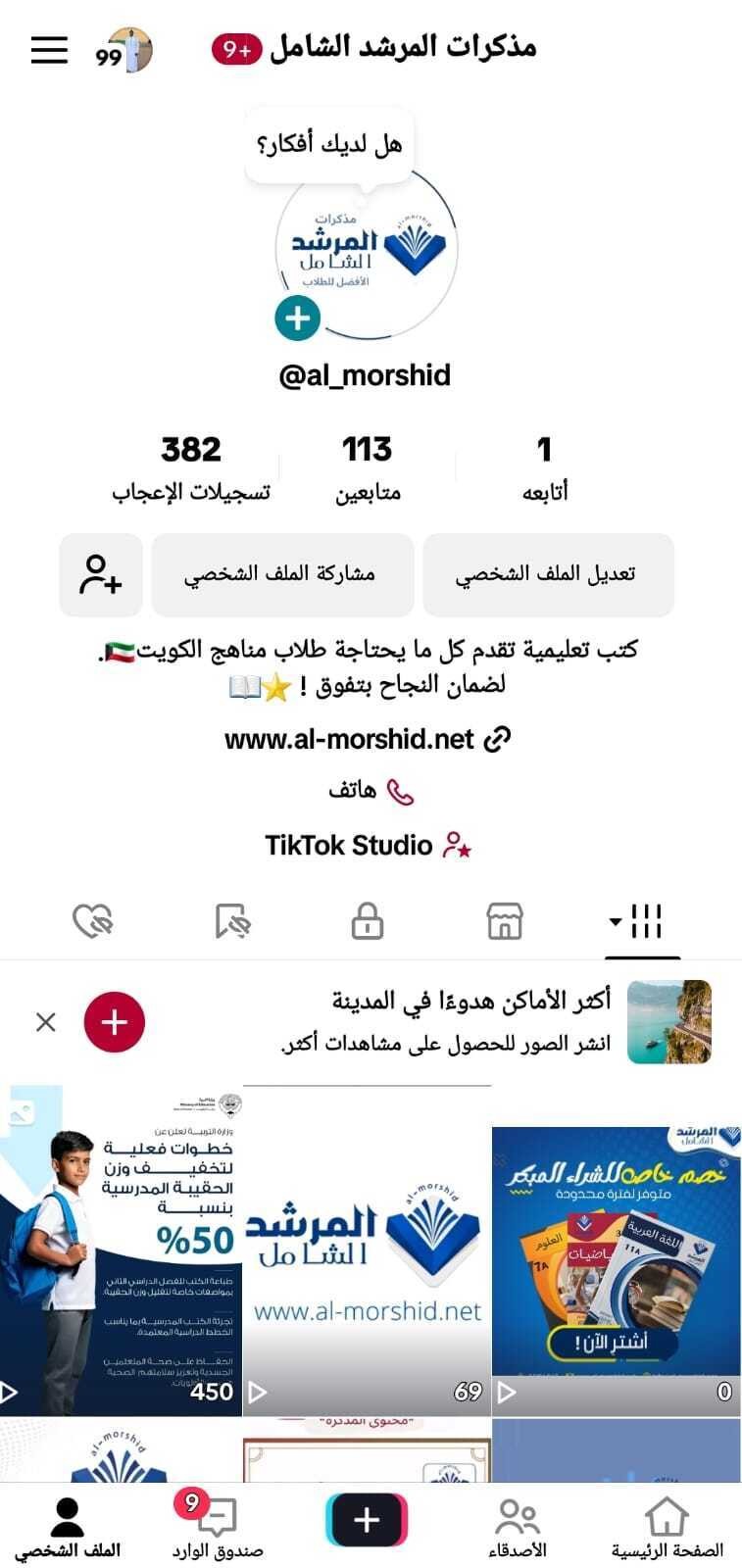Switch to the private lock tab
Viewport: 742px width, 1568px height.
click(367, 921)
